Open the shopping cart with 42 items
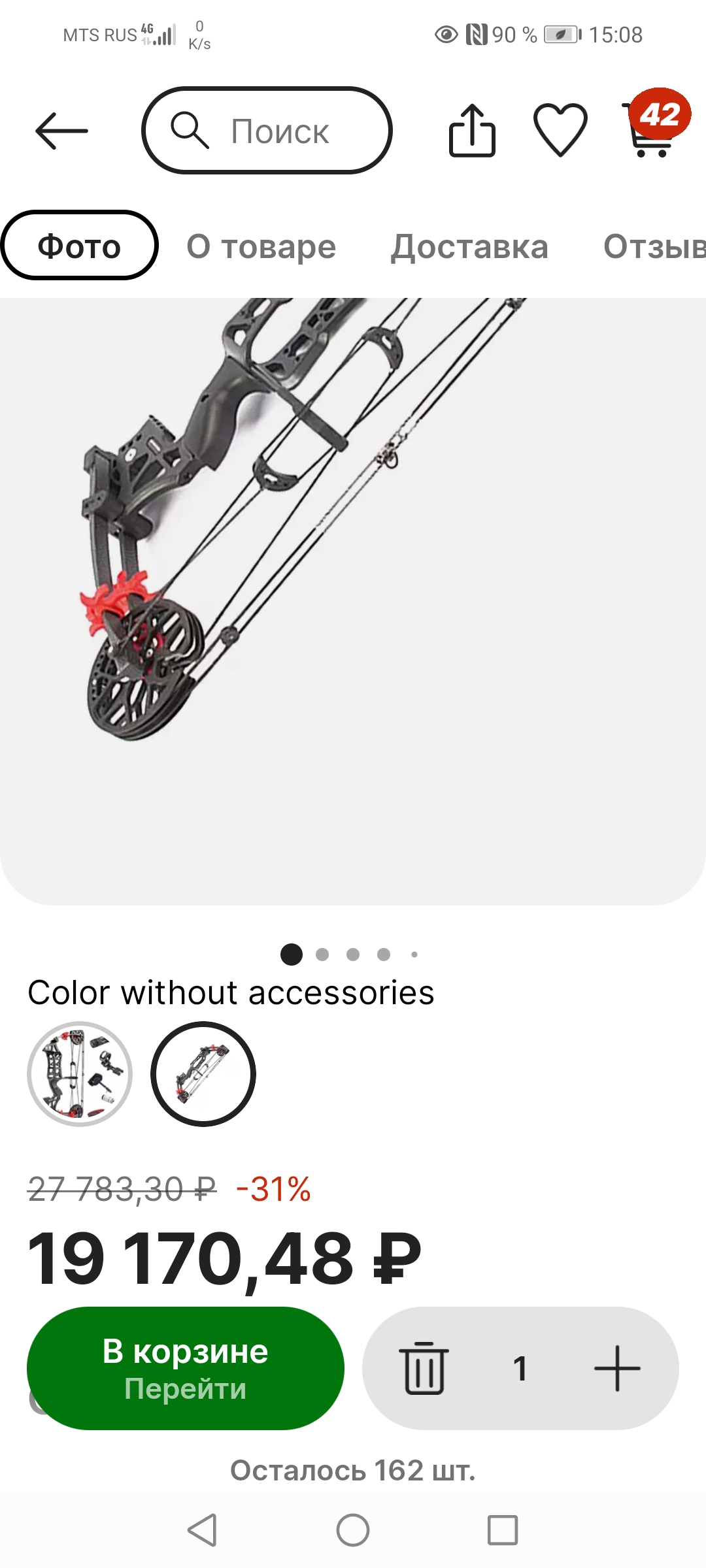The width and height of the screenshot is (706, 1568). 654,125
